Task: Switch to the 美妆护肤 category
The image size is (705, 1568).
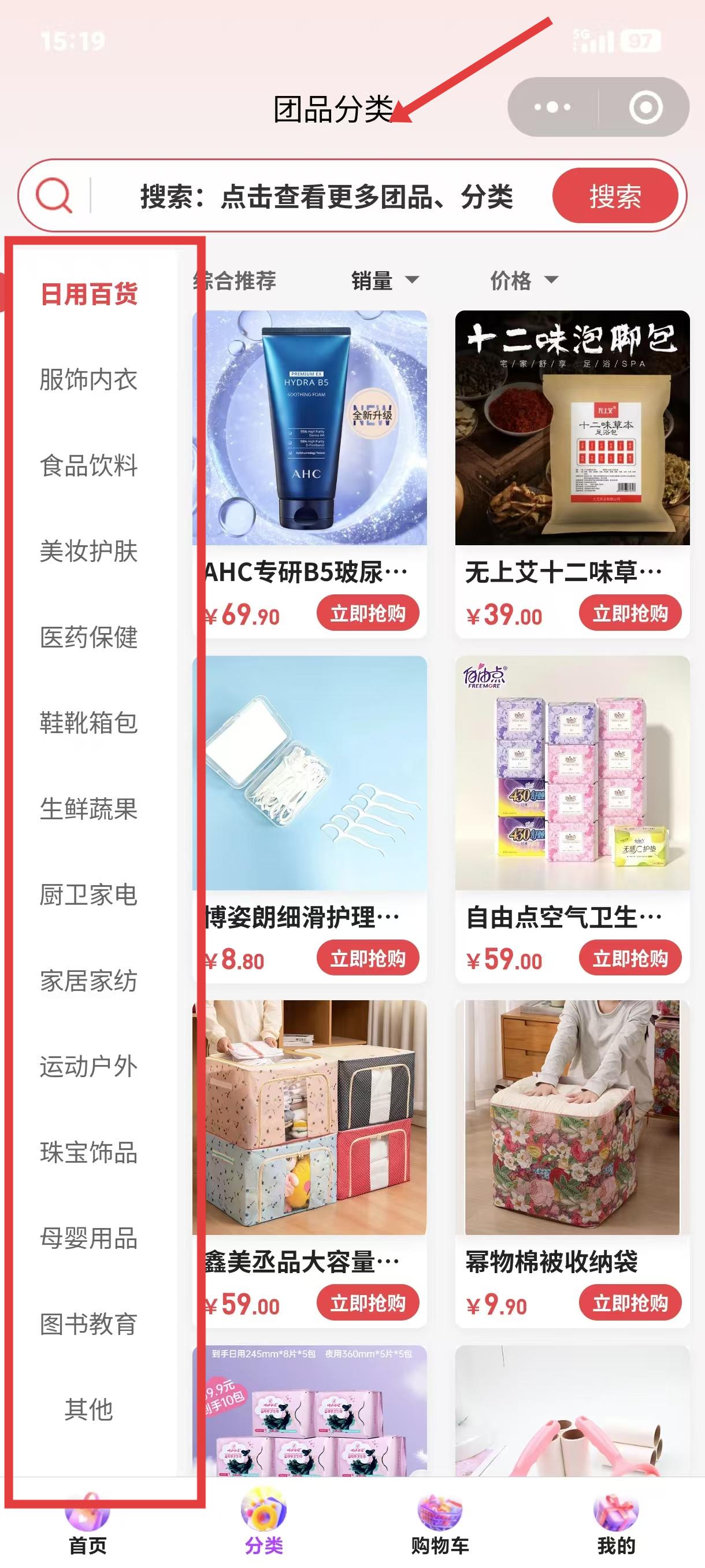Action: point(89,552)
